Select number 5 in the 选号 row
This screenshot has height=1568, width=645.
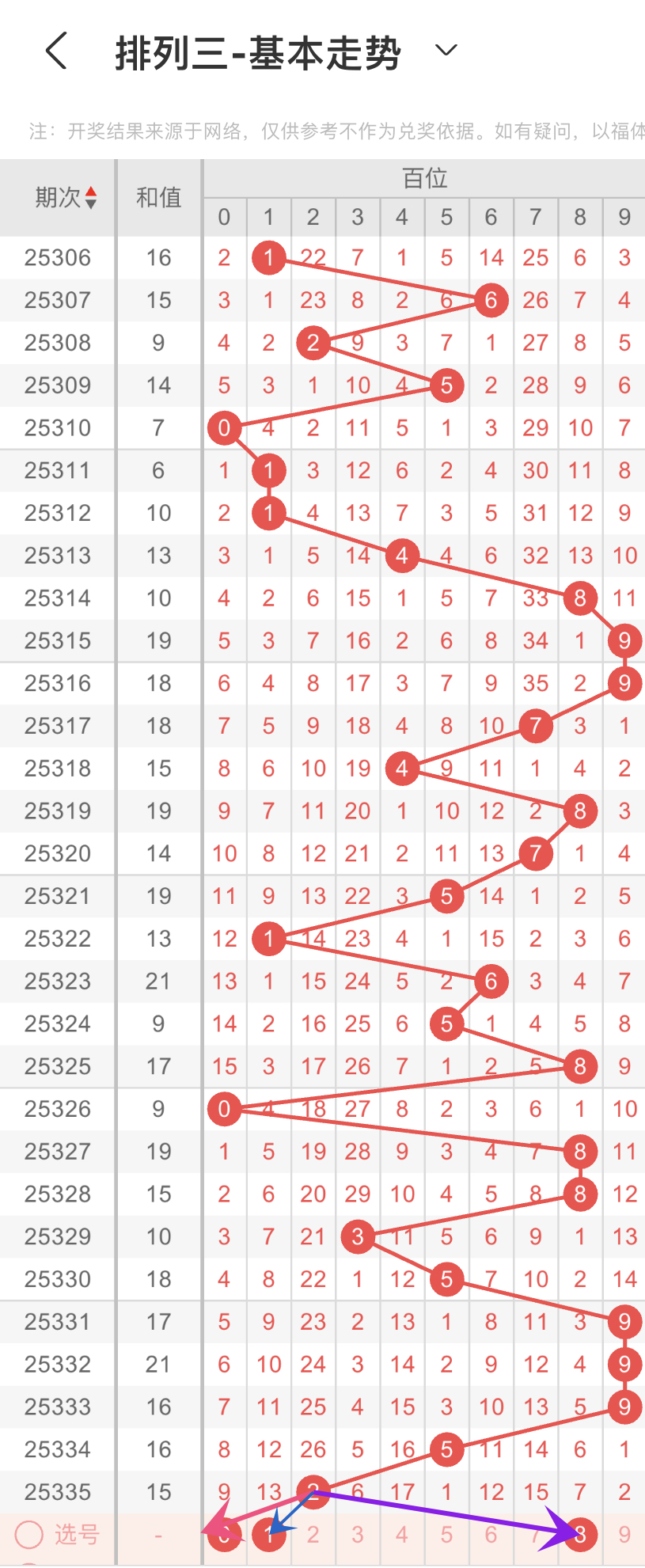(x=446, y=1535)
